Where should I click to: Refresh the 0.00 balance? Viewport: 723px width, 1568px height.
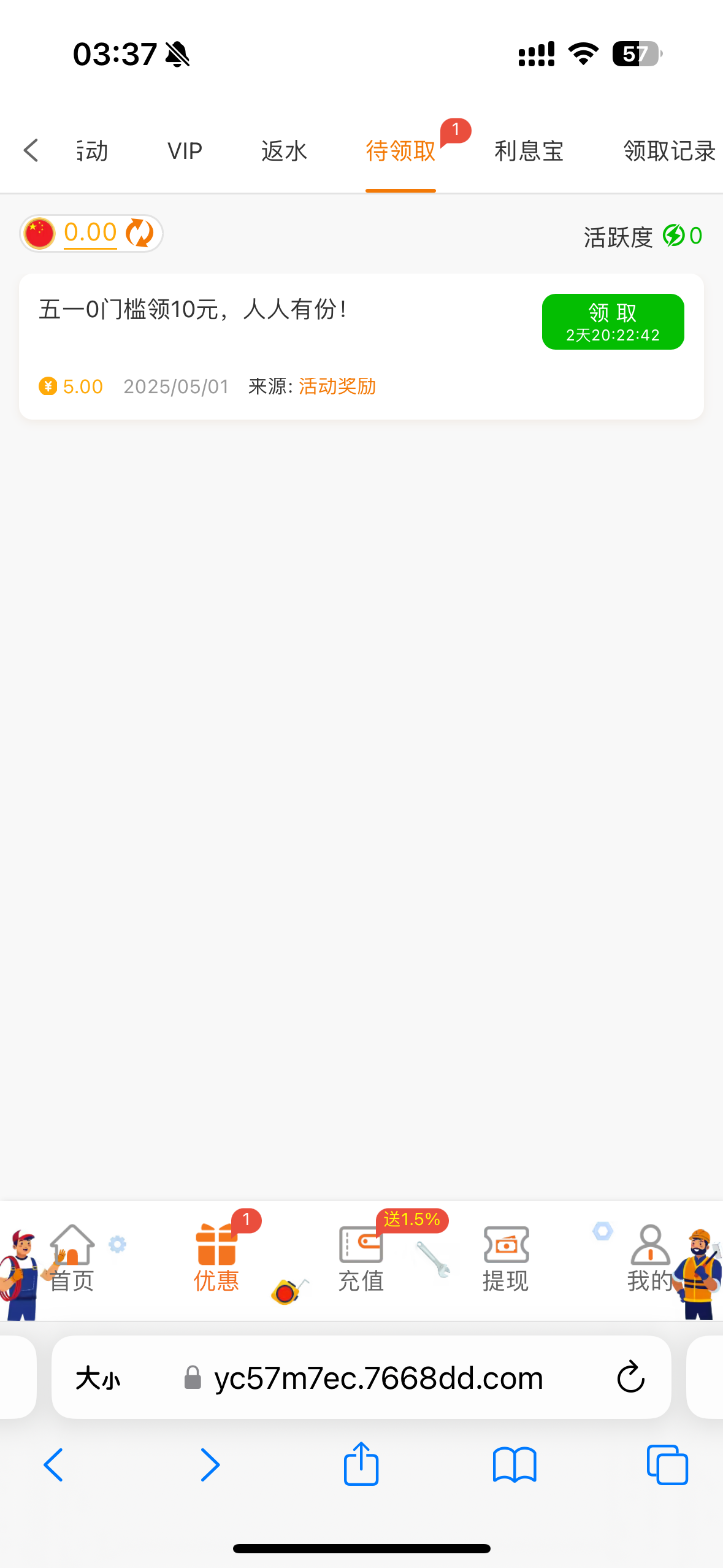pos(140,233)
